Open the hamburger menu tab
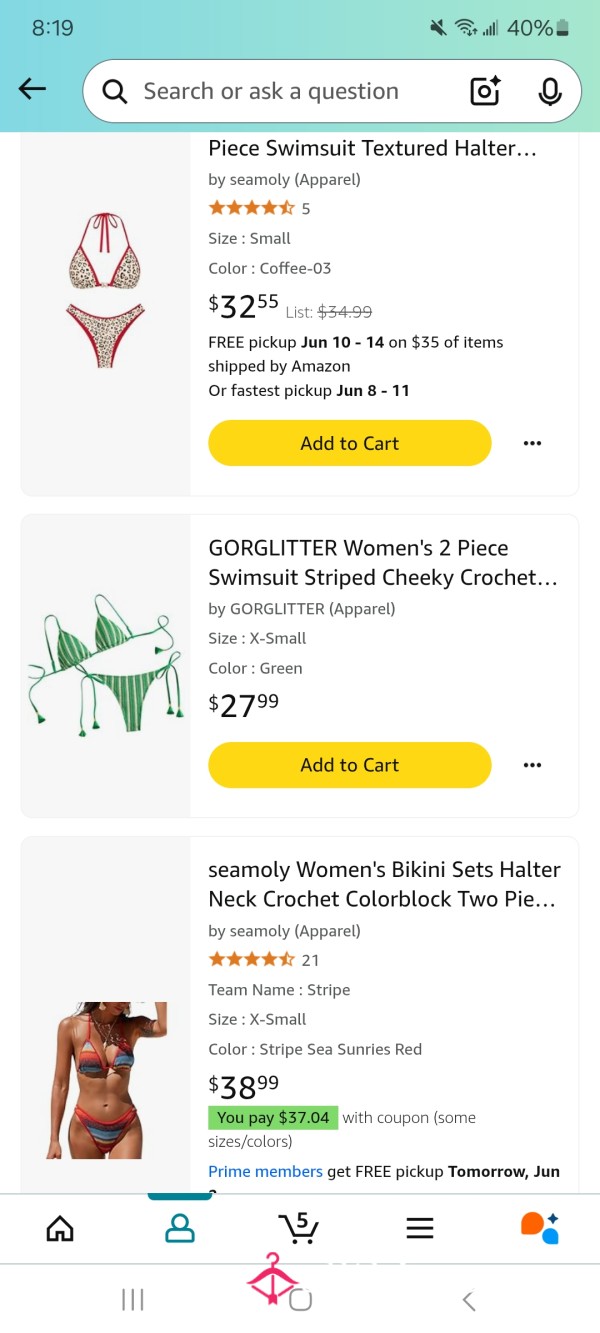The height and width of the screenshot is (1333, 600). 420,1228
